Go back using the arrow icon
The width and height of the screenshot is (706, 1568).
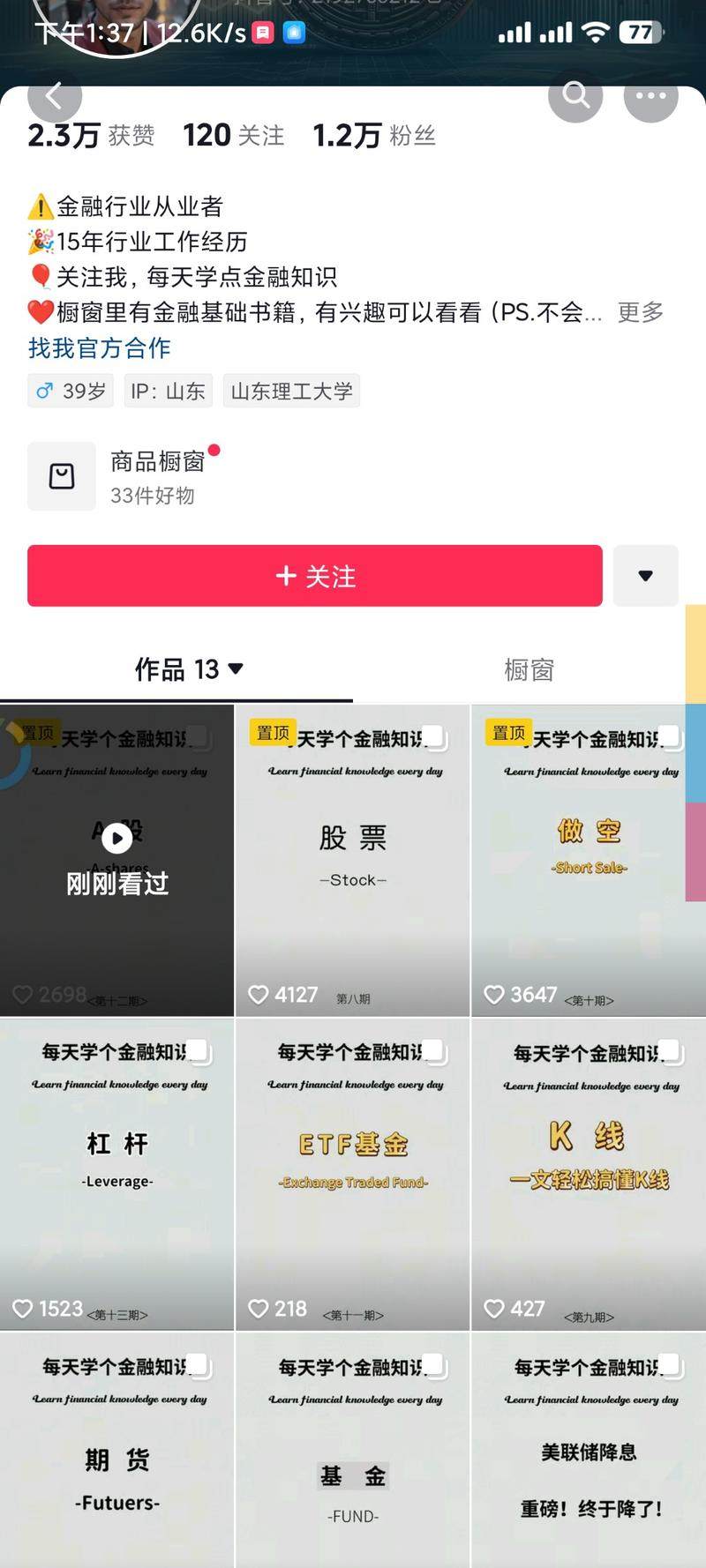pos(54,96)
